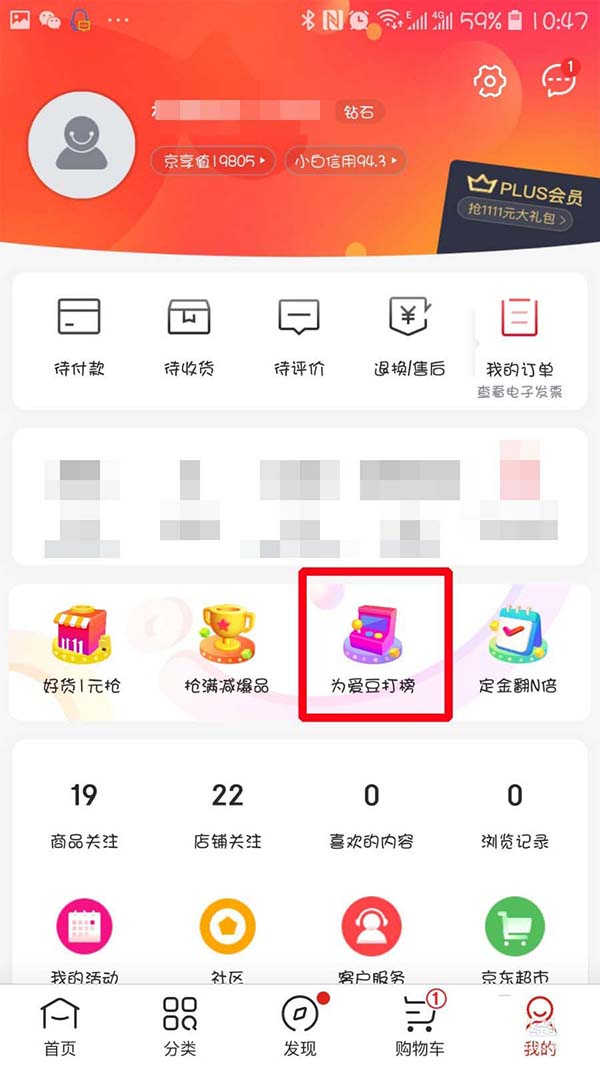The width and height of the screenshot is (600, 1067).
Task: Open the PLUS会员 banner
Action: point(520,200)
